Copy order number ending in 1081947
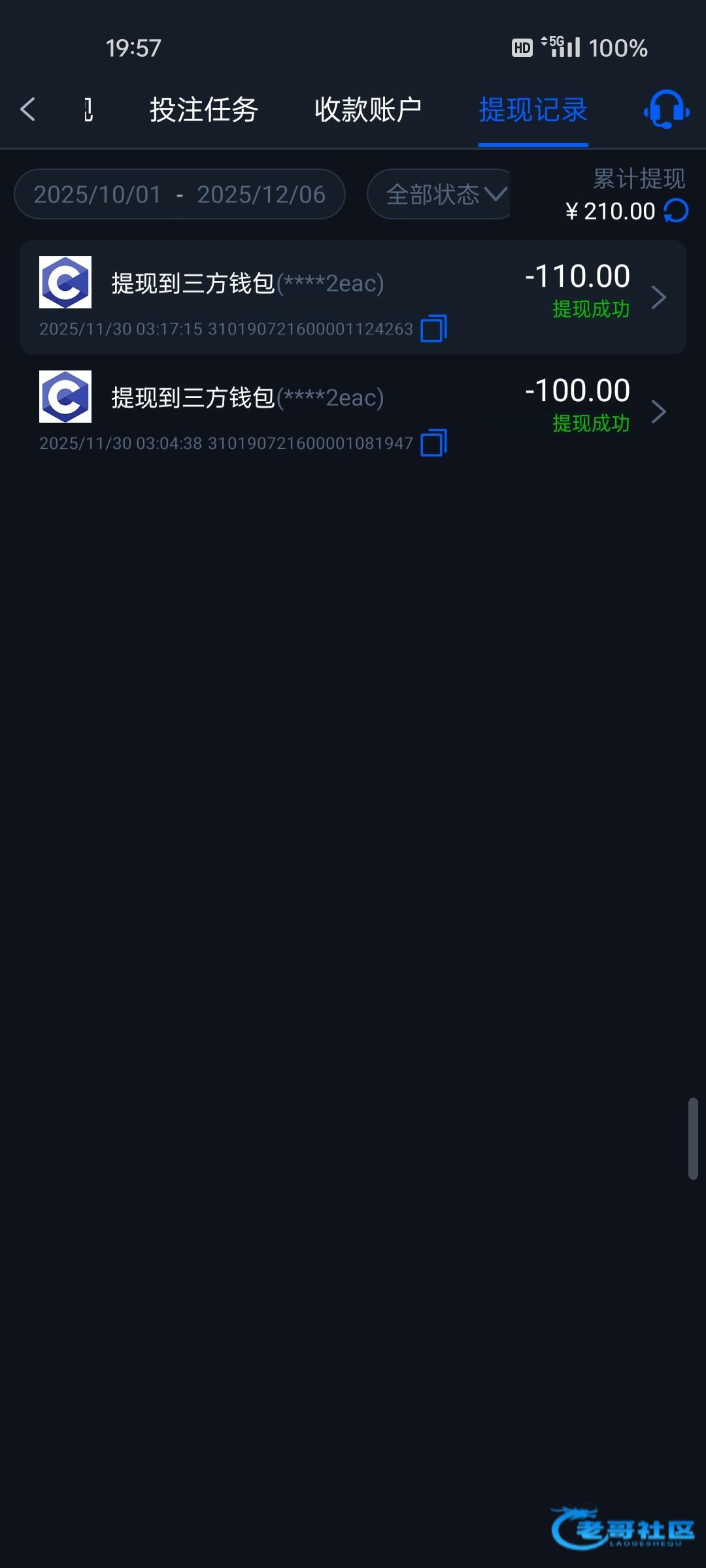 433,443
